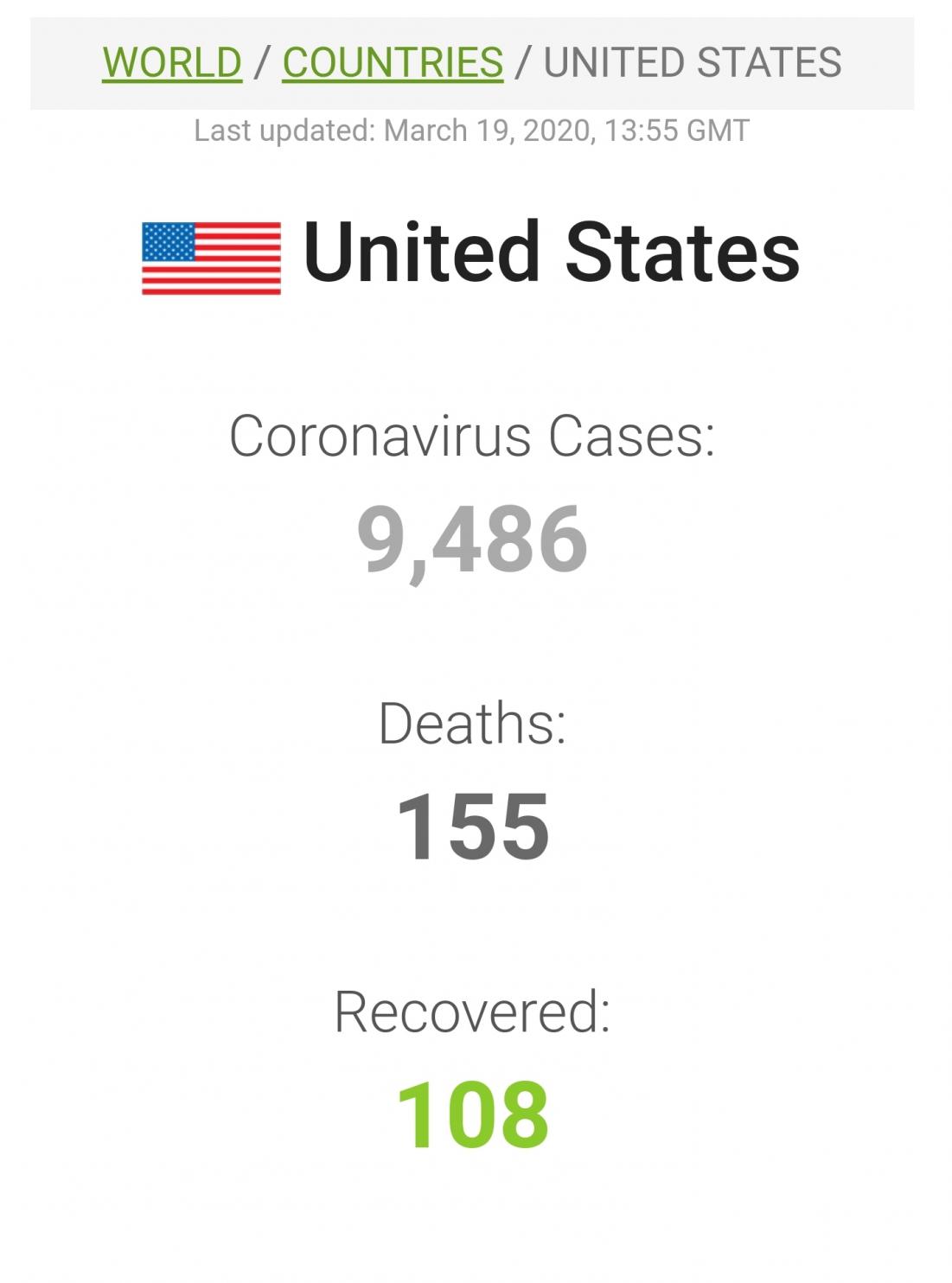
Task: Open the WORLD breadcrumb link
Action: tap(171, 62)
